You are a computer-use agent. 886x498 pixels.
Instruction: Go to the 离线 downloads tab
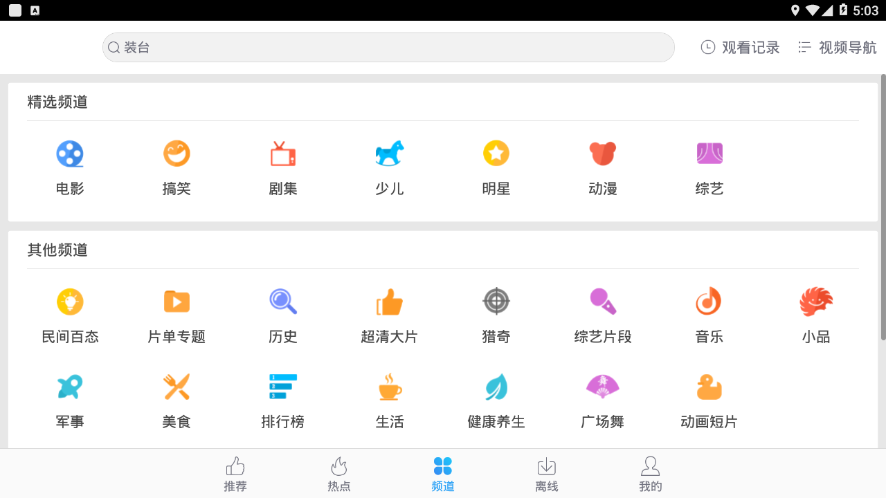tap(546, 474)
